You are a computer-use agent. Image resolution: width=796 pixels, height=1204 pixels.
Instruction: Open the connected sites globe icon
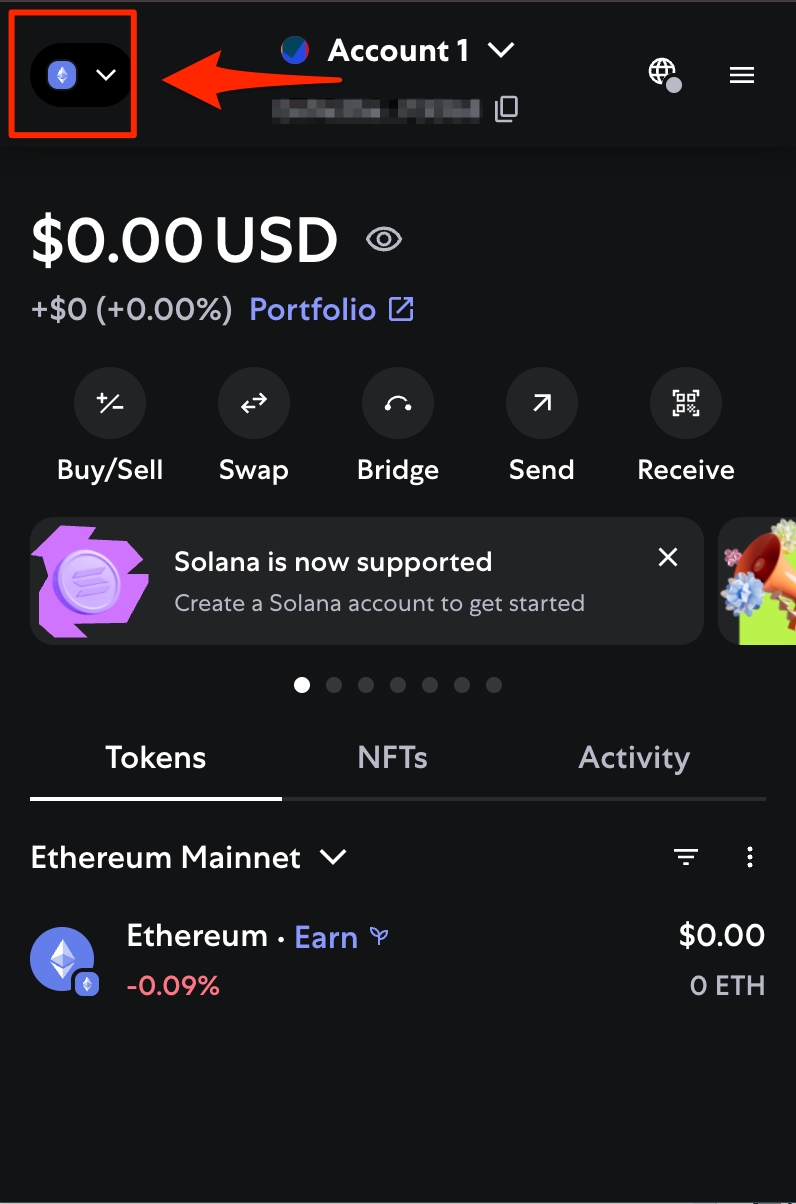pos(663,73)
